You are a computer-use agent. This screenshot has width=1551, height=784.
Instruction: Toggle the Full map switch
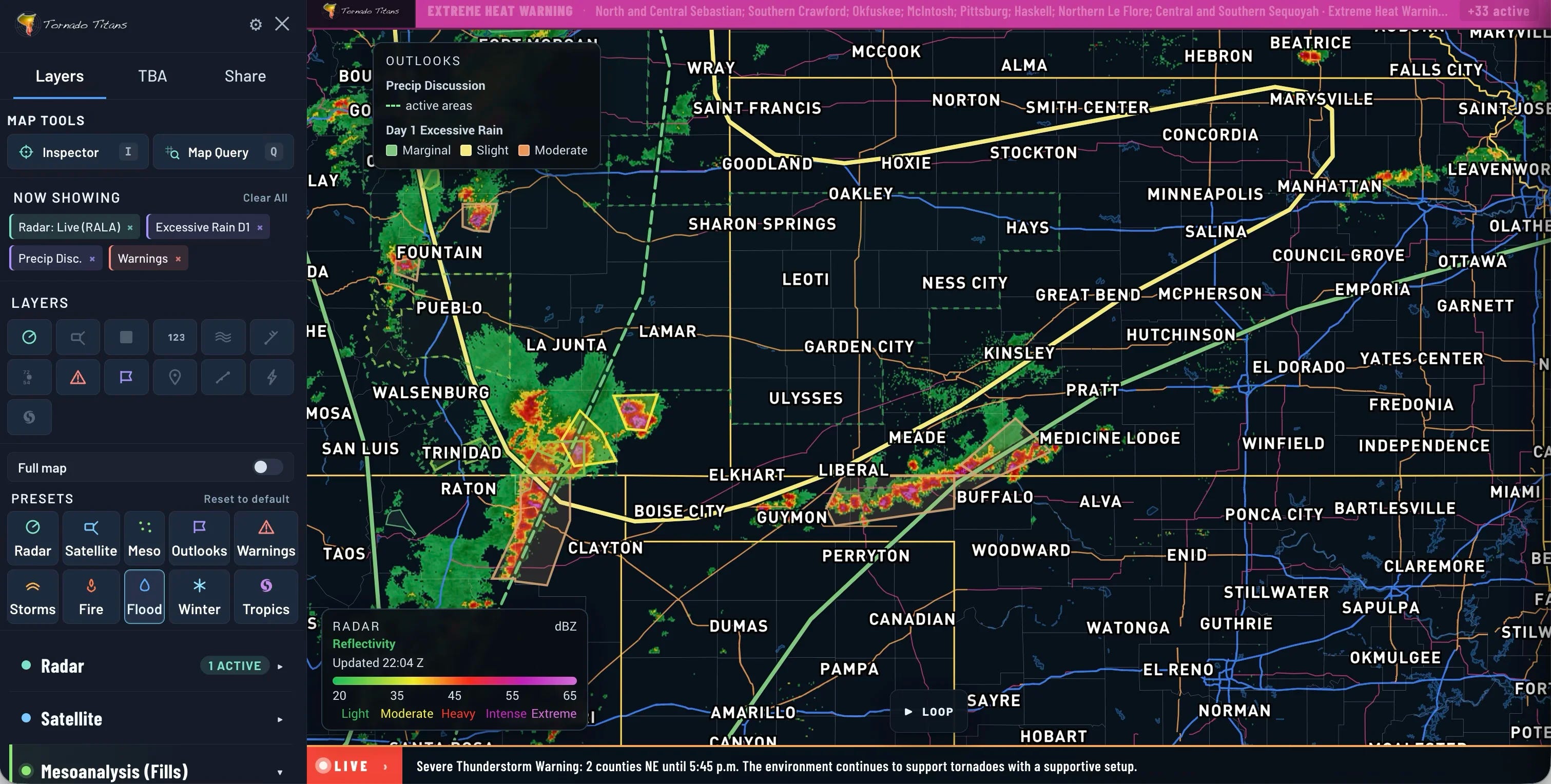tap(267, 467)
